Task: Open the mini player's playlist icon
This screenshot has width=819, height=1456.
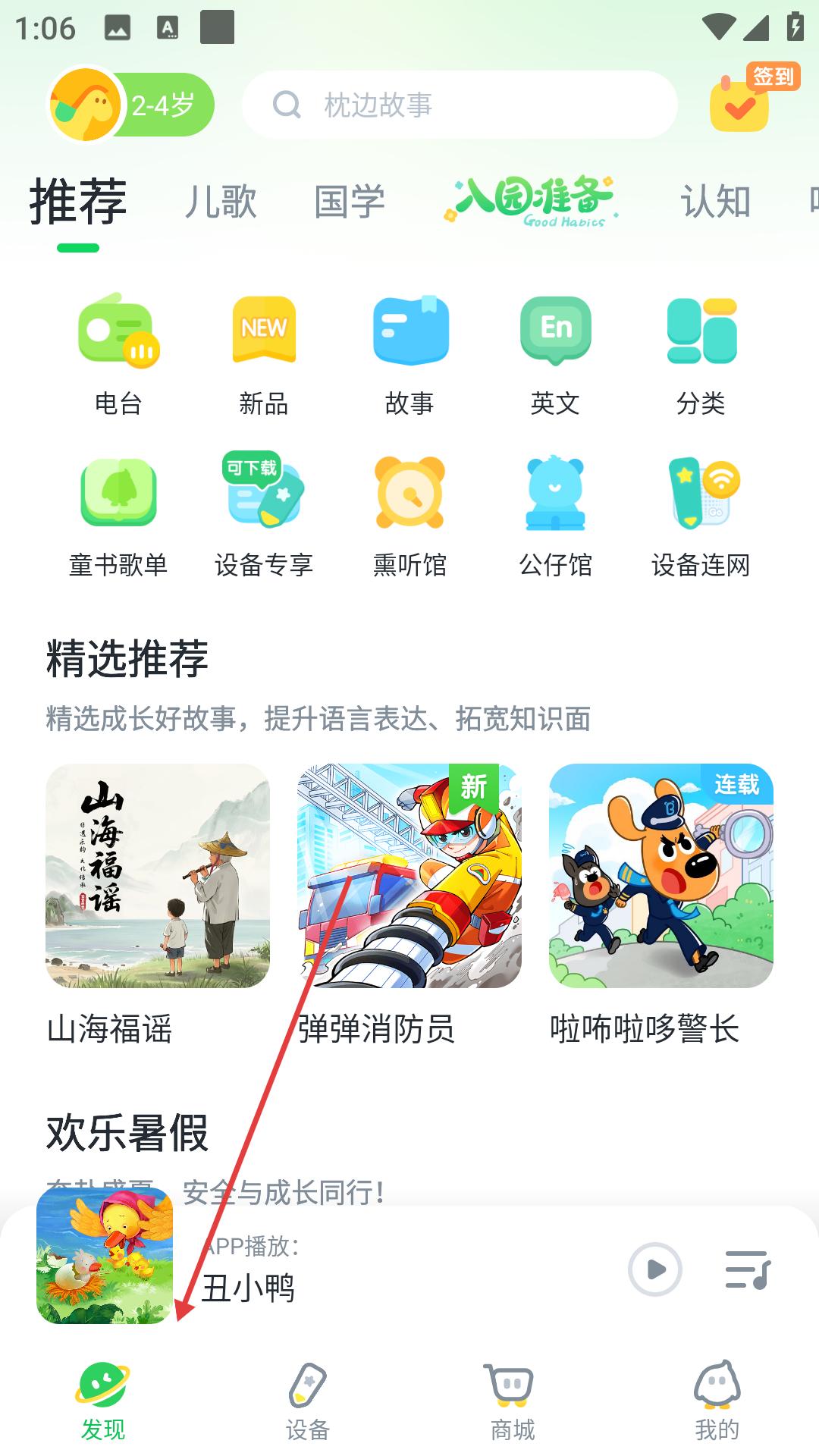Action: [748, 1269]
